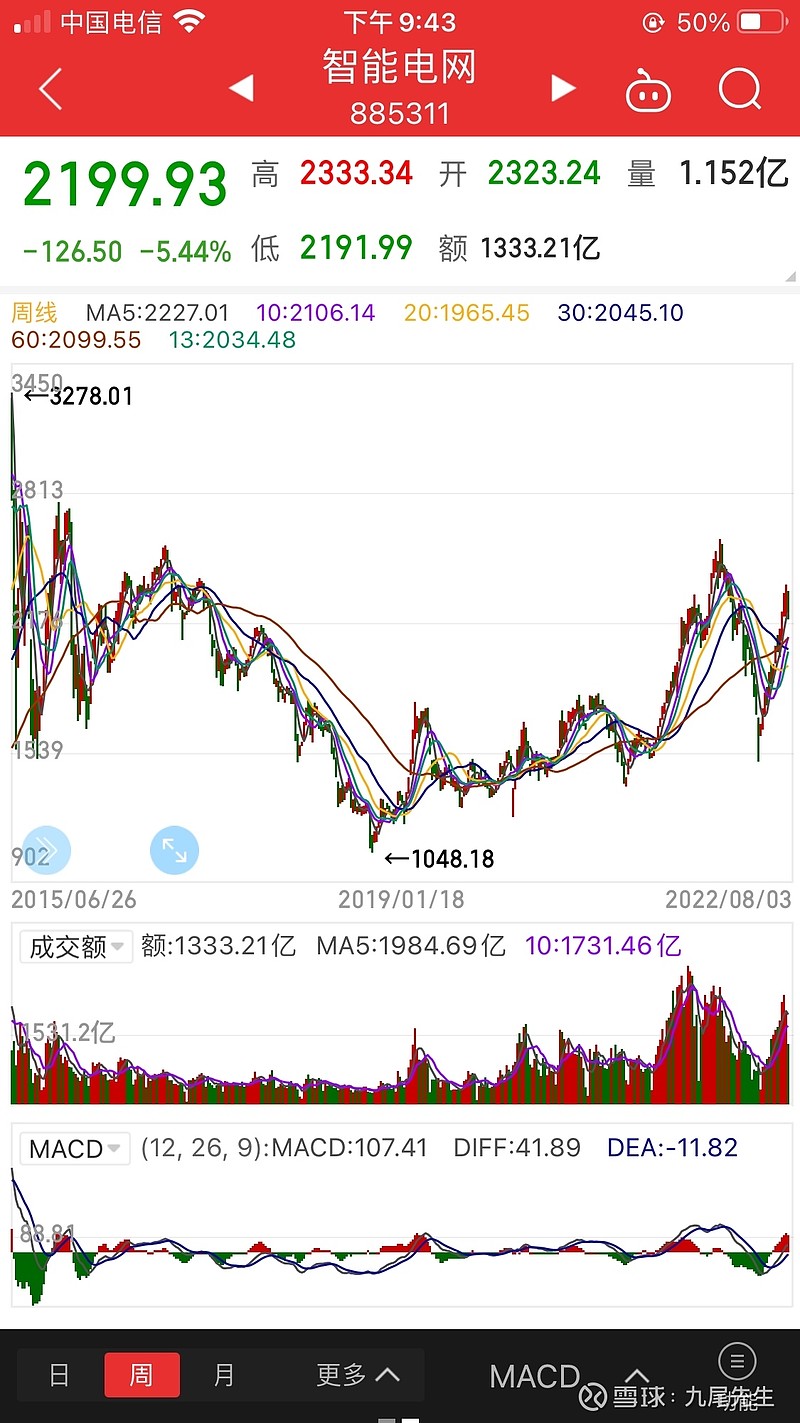Screen dimensions: 800x1423
Task: Switch to 日 daily chart period
Action: coord(59,1376)
